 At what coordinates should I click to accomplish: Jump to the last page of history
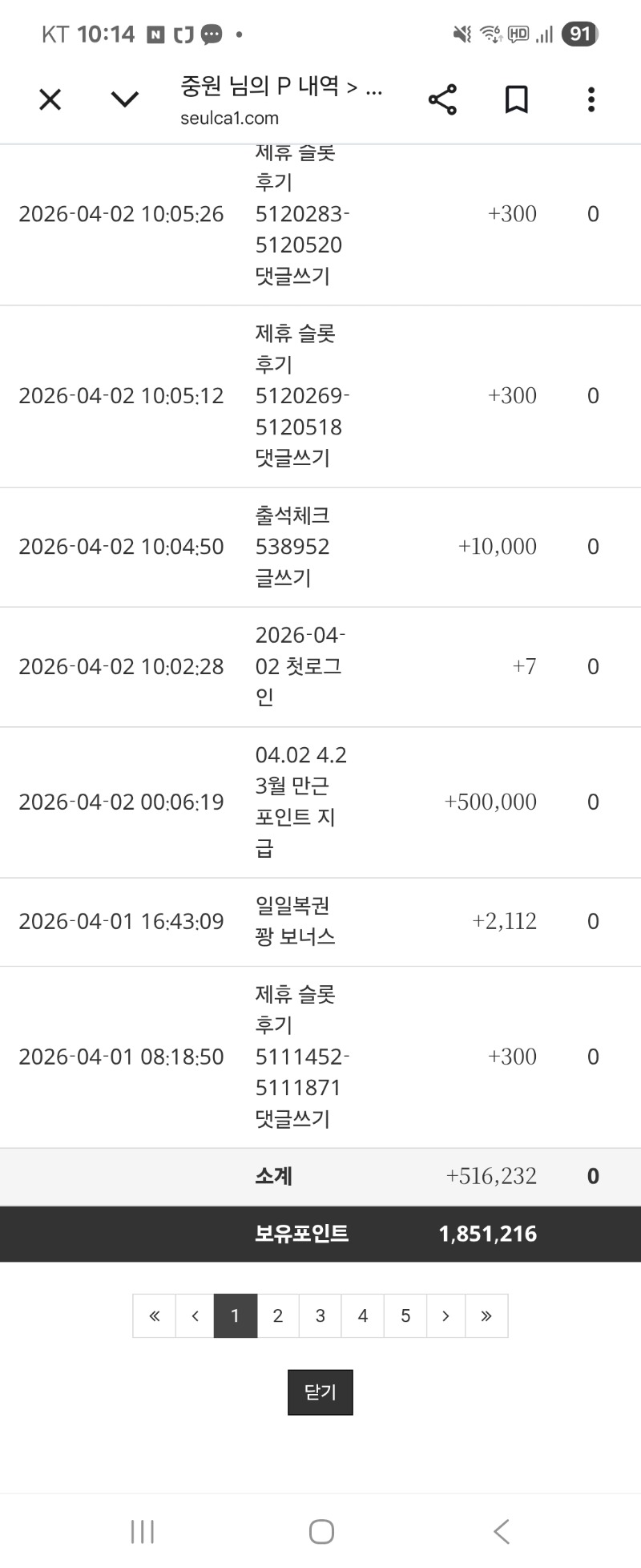click(x=486, y=1315)
